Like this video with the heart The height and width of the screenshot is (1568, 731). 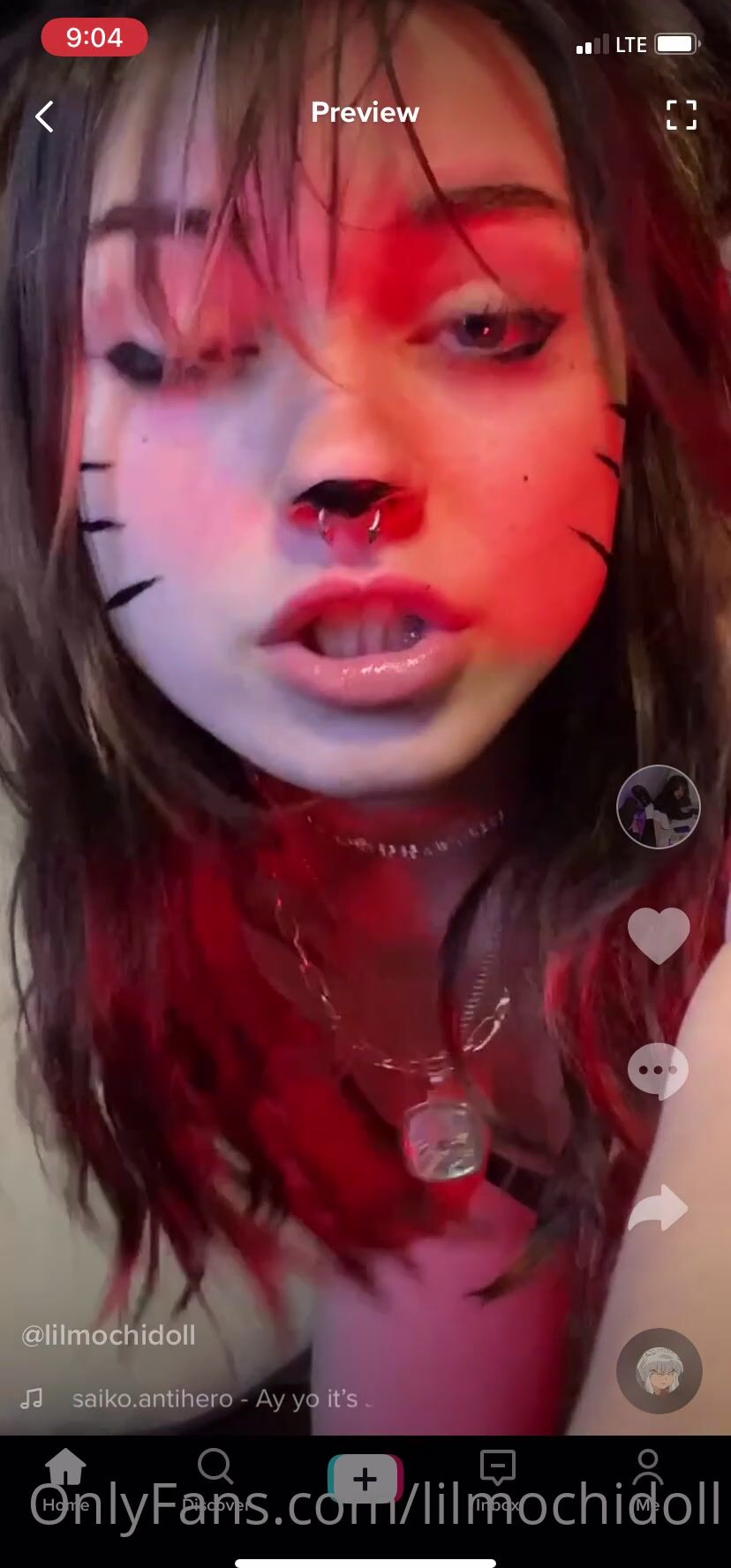tap(658, 934)
